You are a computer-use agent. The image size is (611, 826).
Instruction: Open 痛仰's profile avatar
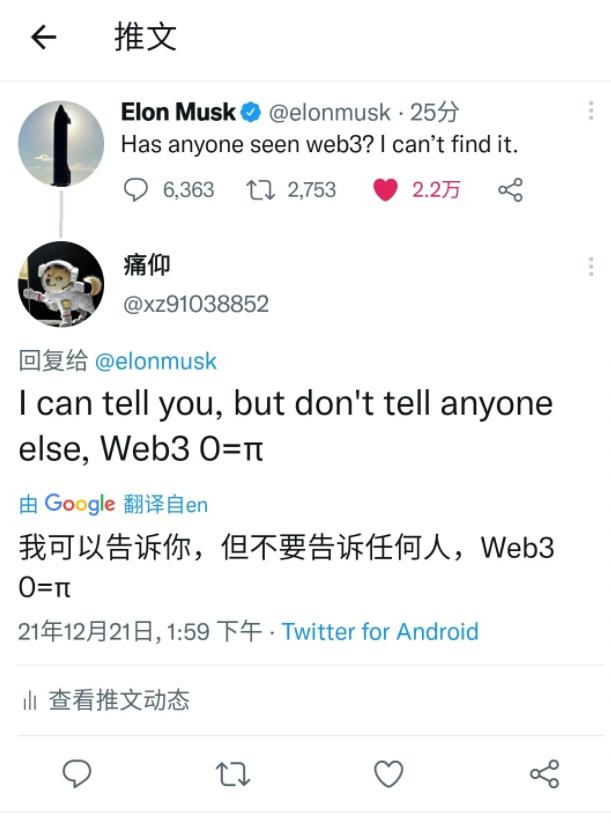tap(61, 284)
